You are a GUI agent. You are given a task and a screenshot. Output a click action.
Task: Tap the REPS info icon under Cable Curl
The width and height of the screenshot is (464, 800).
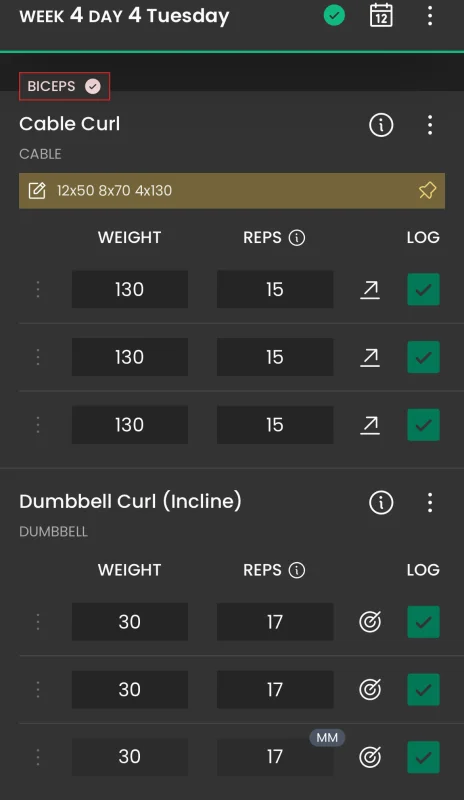tap(297, 238)
